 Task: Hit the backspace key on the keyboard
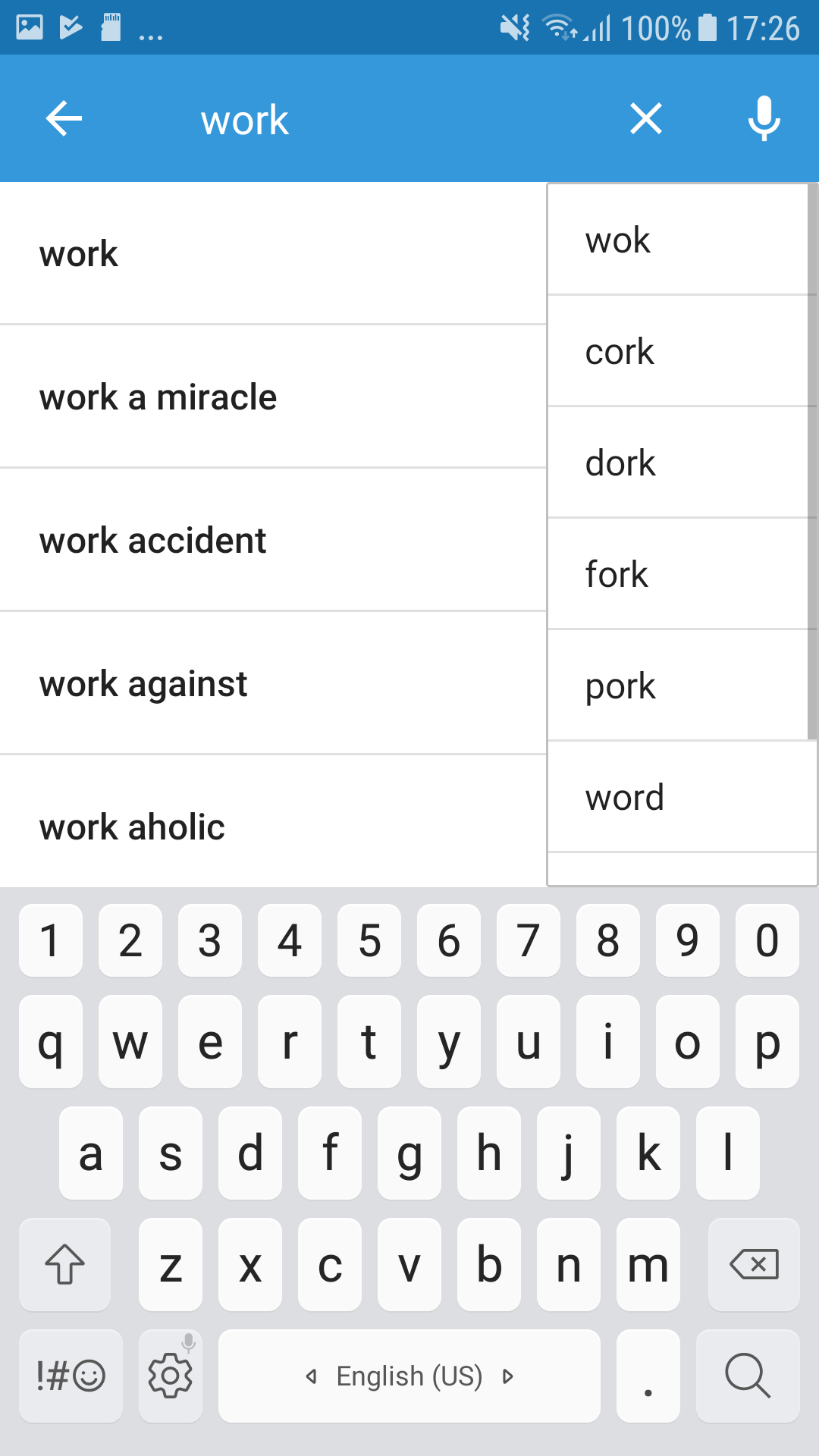click(x=753, y=1264)
